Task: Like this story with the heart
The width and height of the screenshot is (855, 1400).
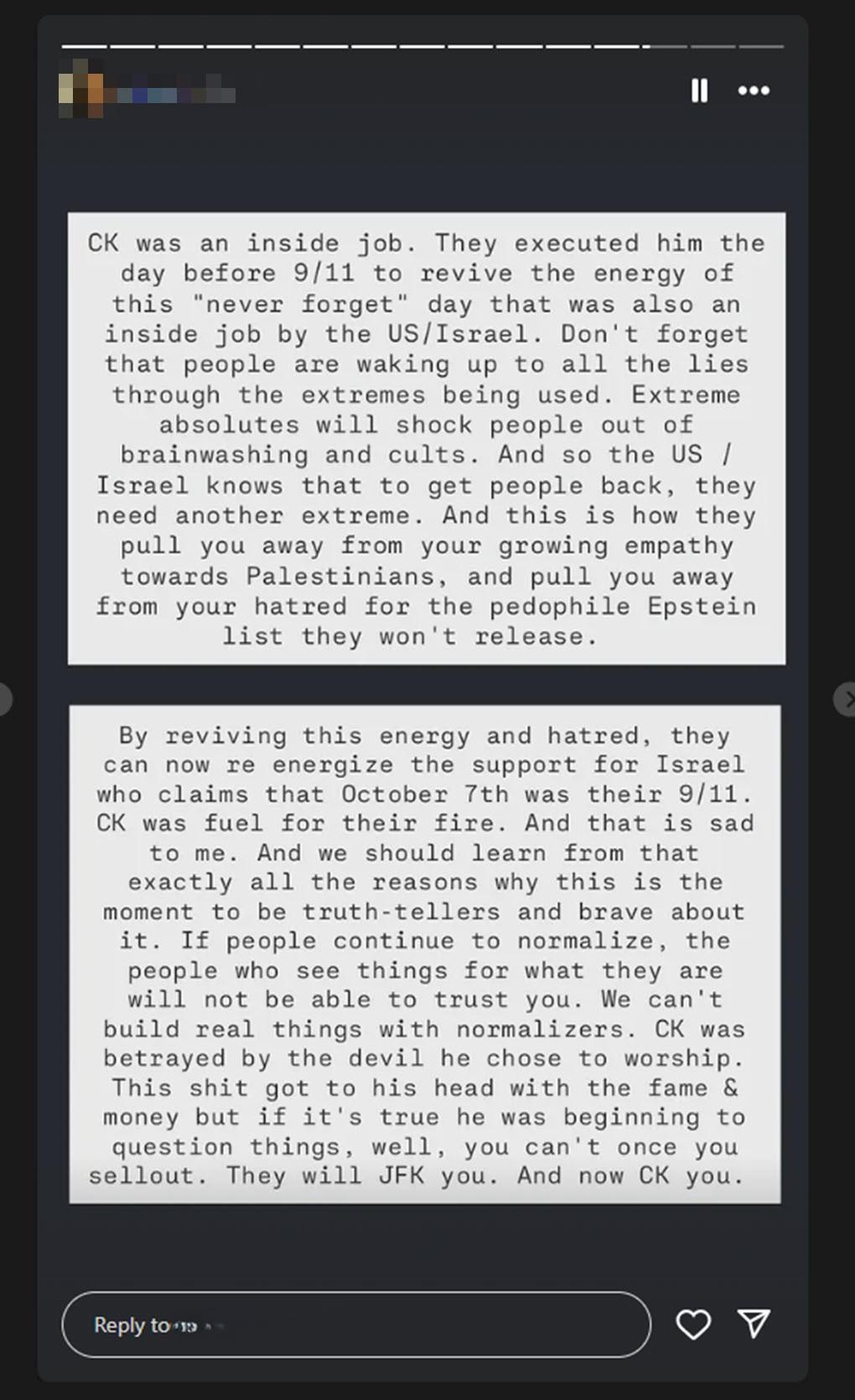Action: coord(693,1325)
